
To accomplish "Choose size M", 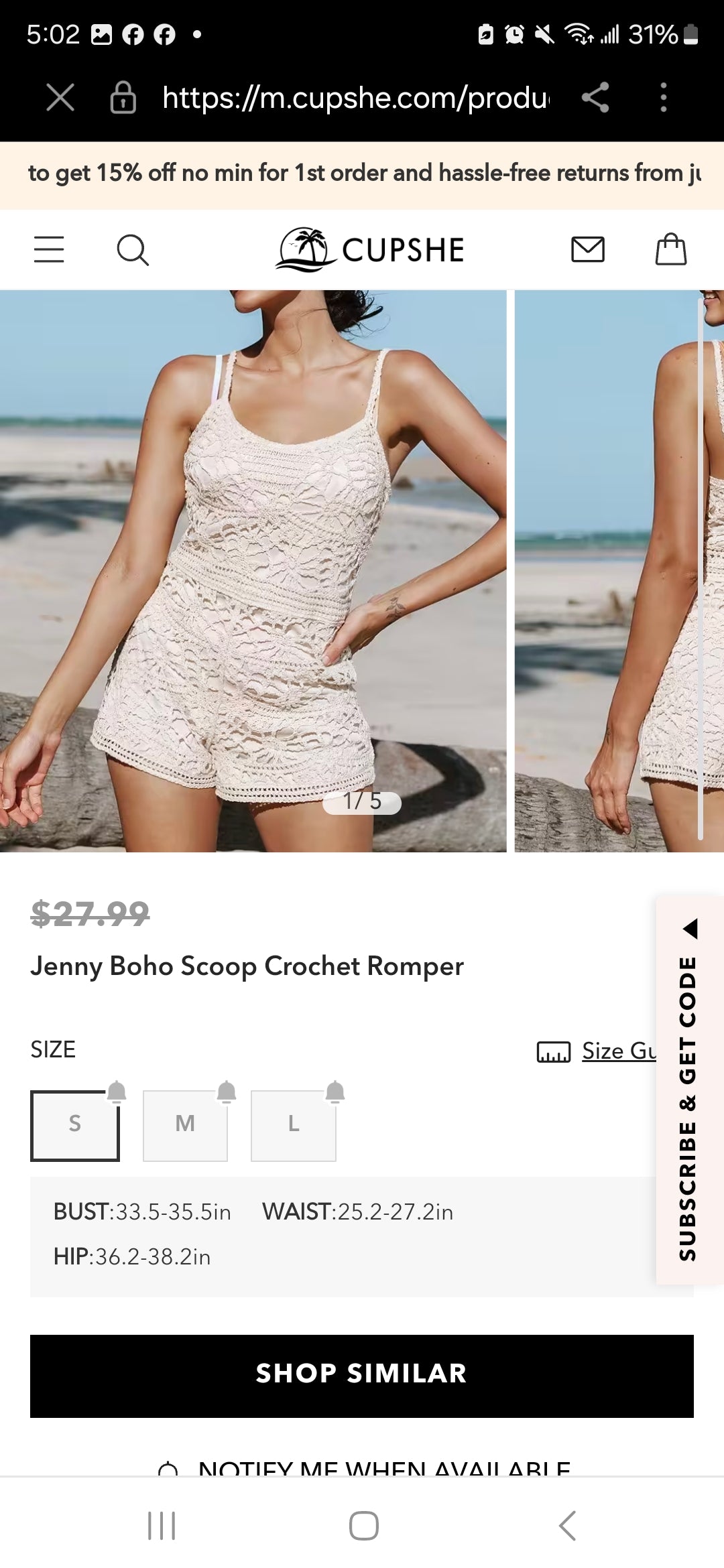I will coord(185,1125).
